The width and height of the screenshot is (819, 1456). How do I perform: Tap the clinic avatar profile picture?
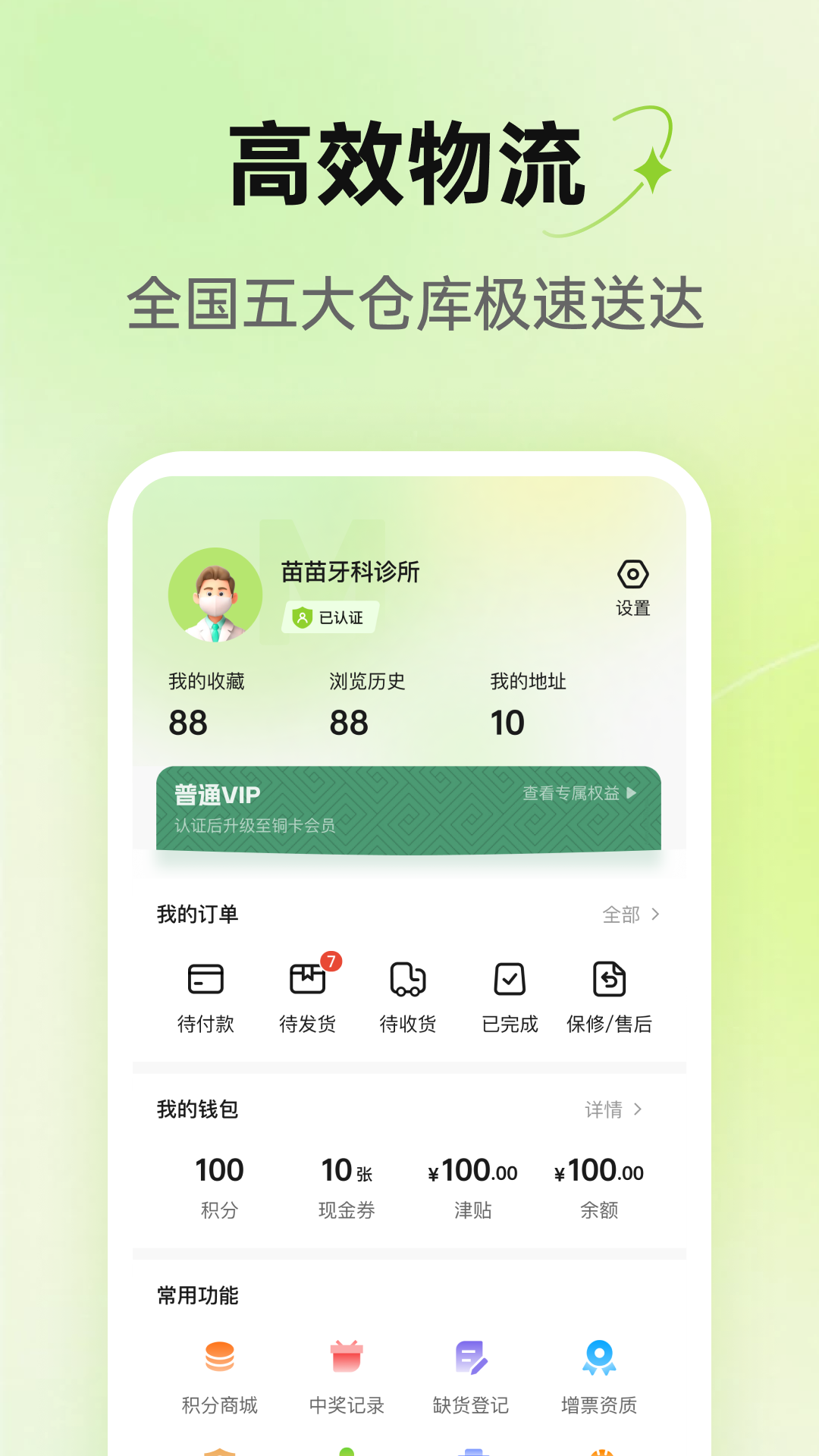click(x=215, y=595)
